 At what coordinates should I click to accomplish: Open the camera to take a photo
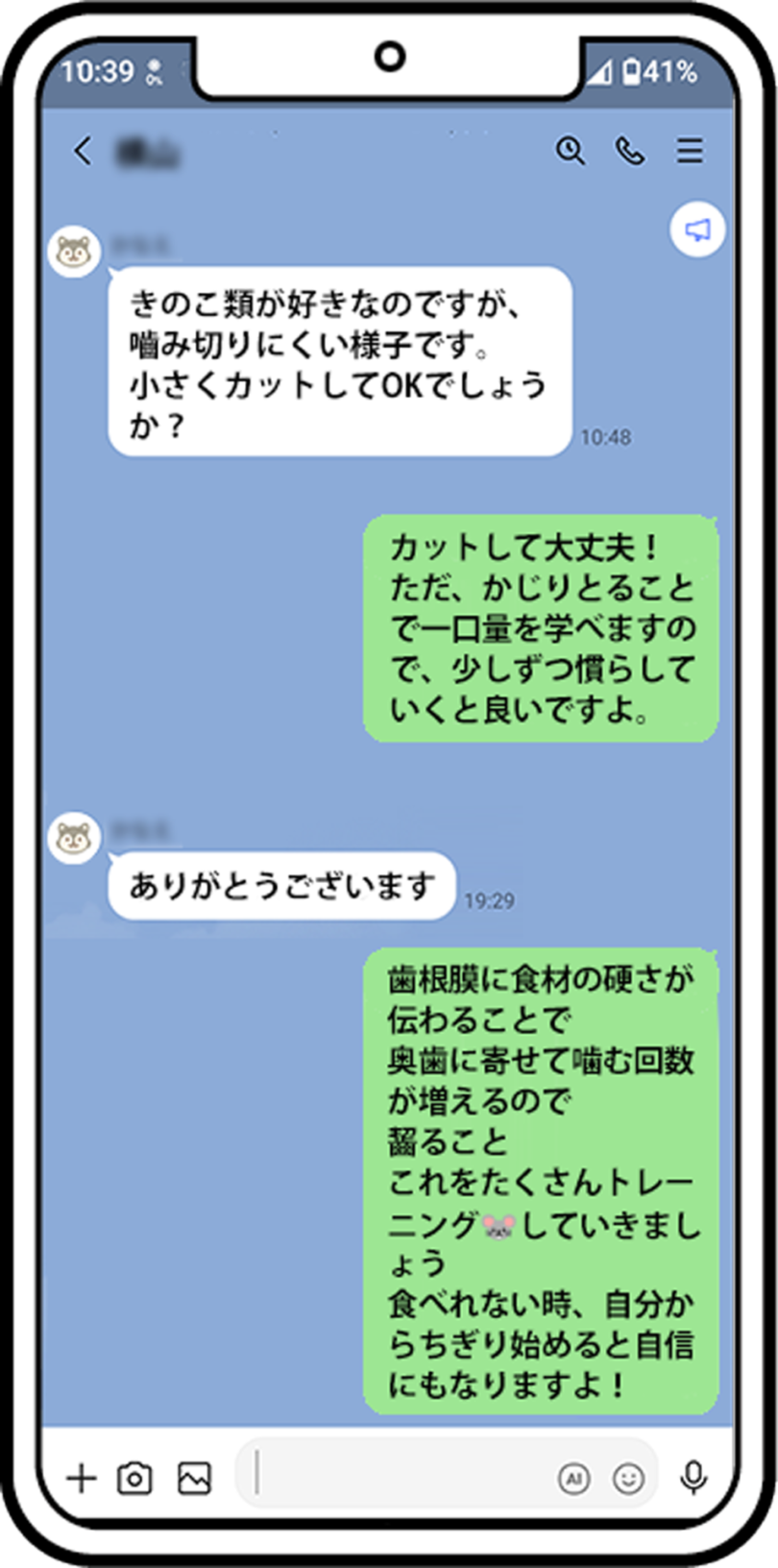(x=134, y=1478)
